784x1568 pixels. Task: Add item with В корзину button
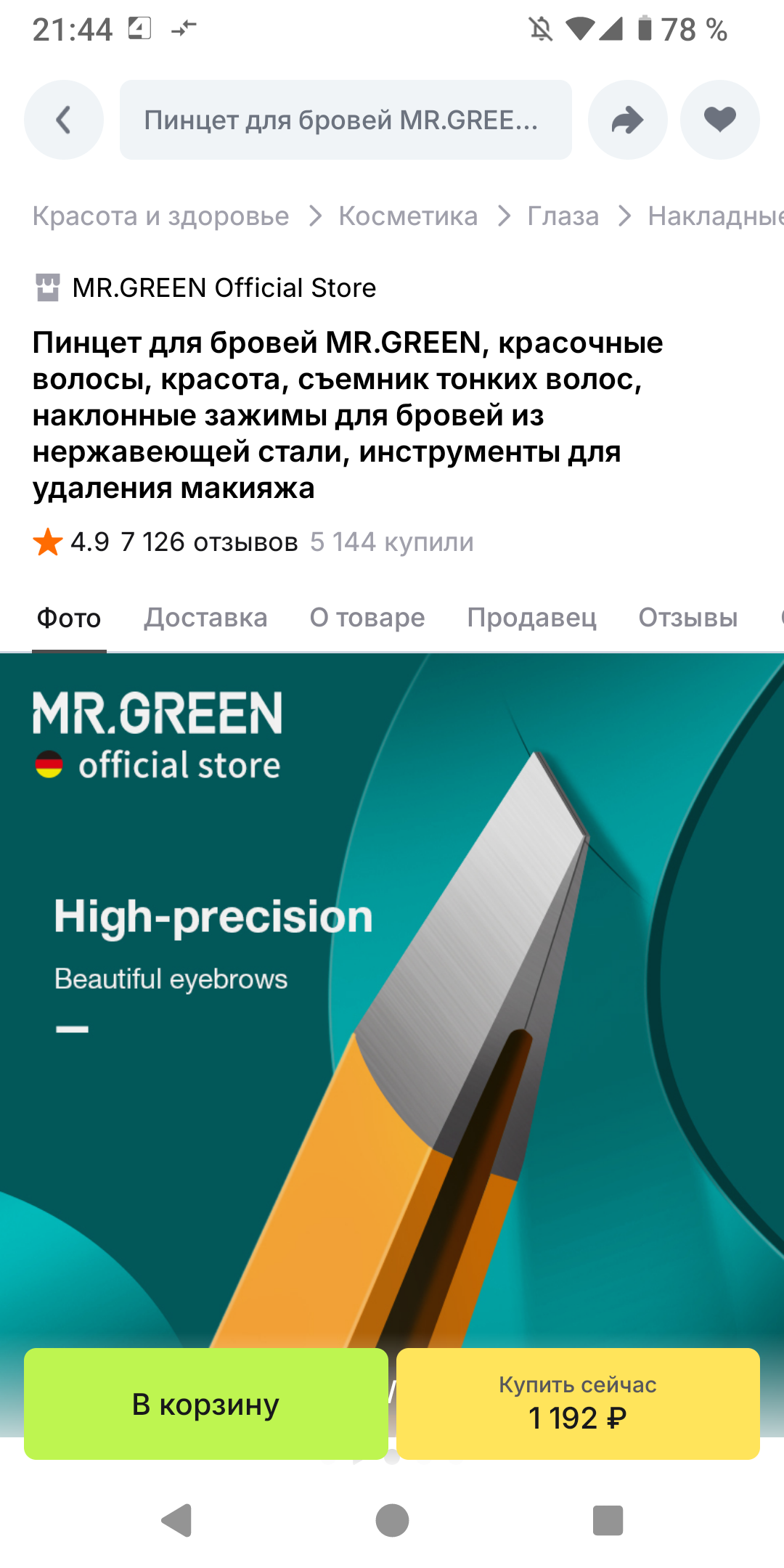pos(206,1404)
